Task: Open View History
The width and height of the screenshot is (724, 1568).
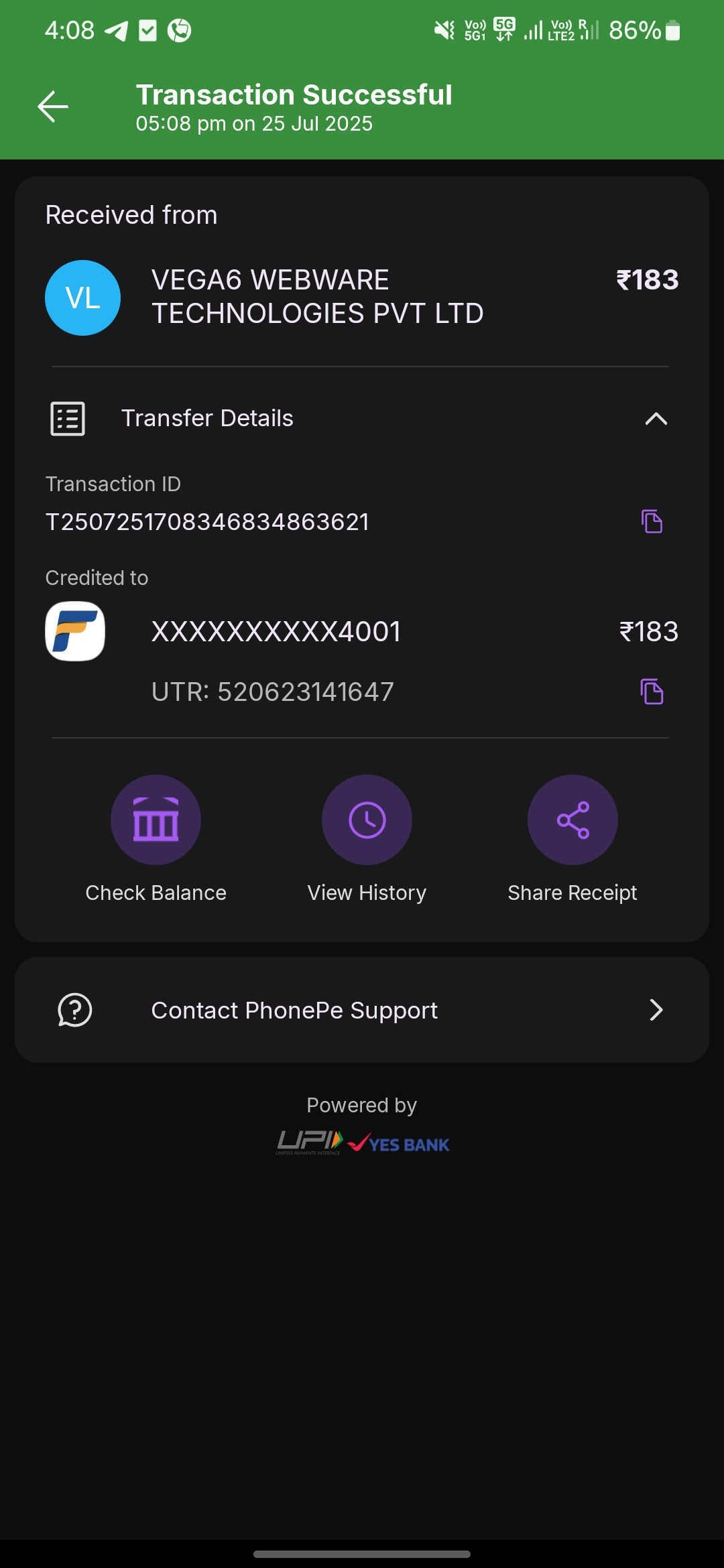Action: click(x=367, y=820)
